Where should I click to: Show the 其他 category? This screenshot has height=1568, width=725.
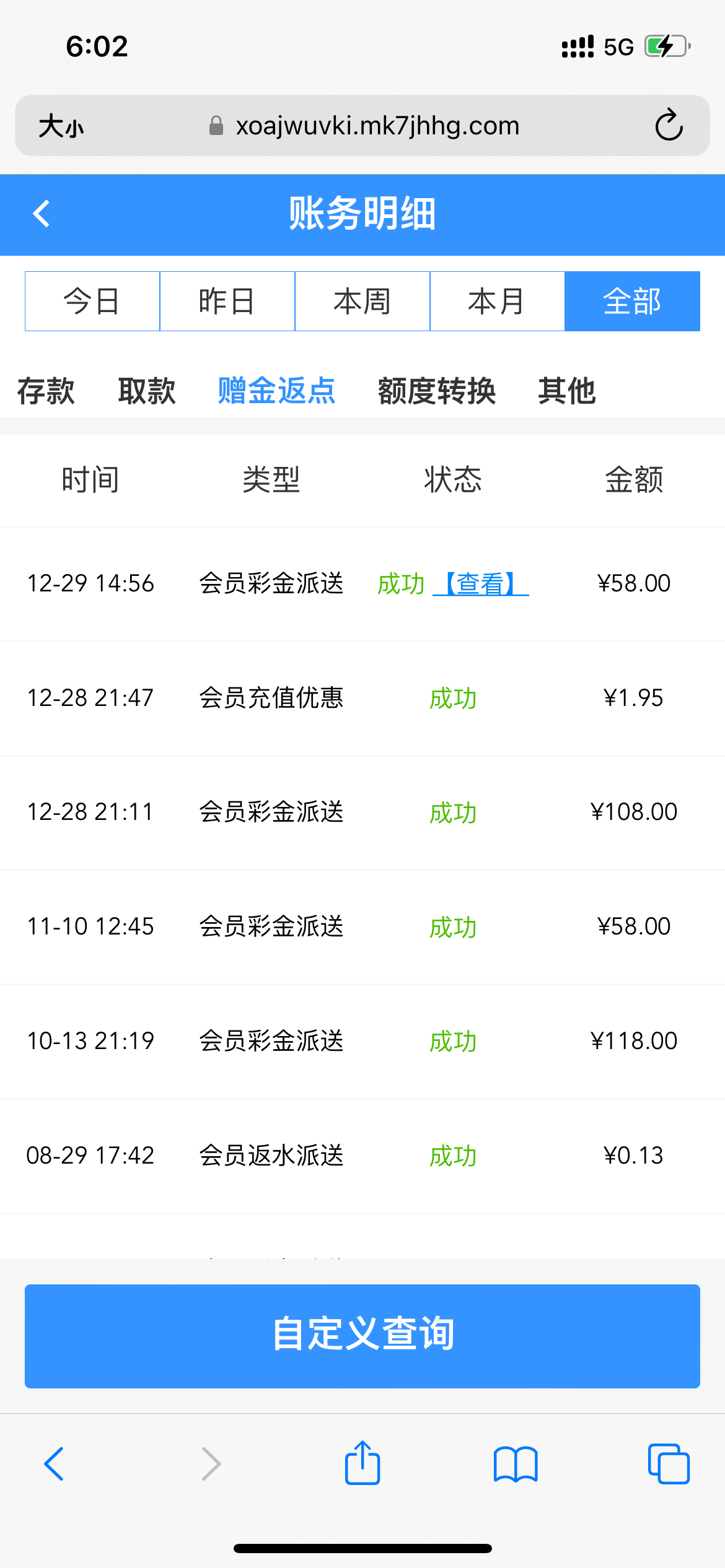(566, 391)
